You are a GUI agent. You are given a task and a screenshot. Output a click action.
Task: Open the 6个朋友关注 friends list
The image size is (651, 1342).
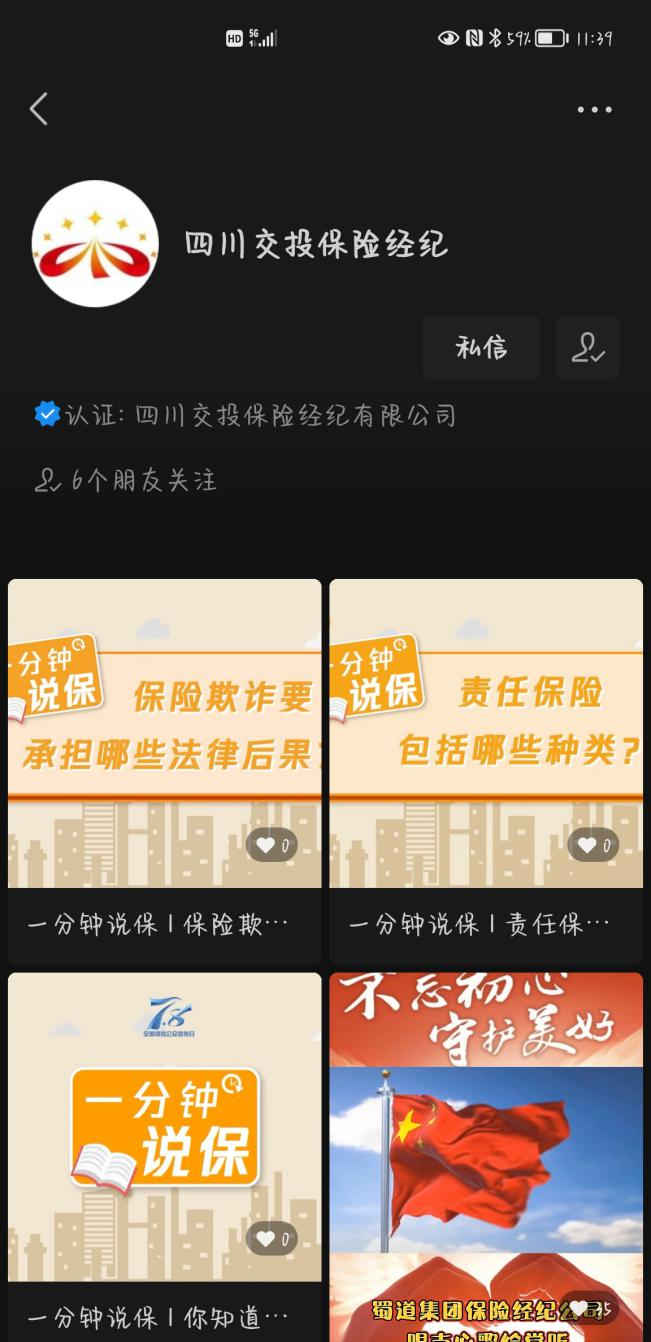tap(126, 481)
